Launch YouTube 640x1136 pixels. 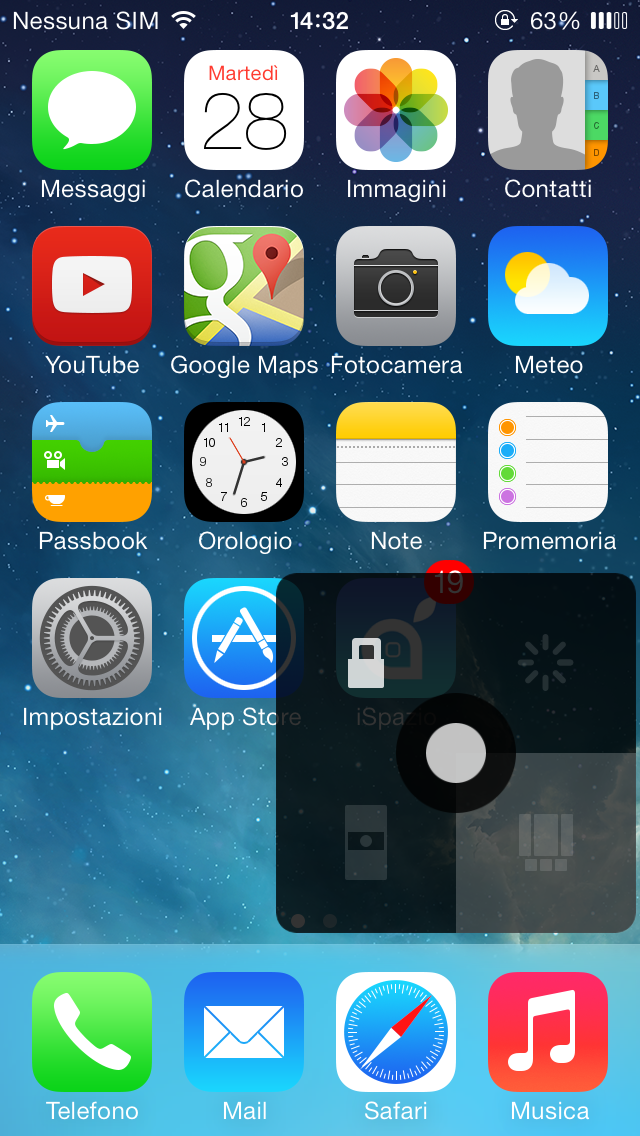92,286
